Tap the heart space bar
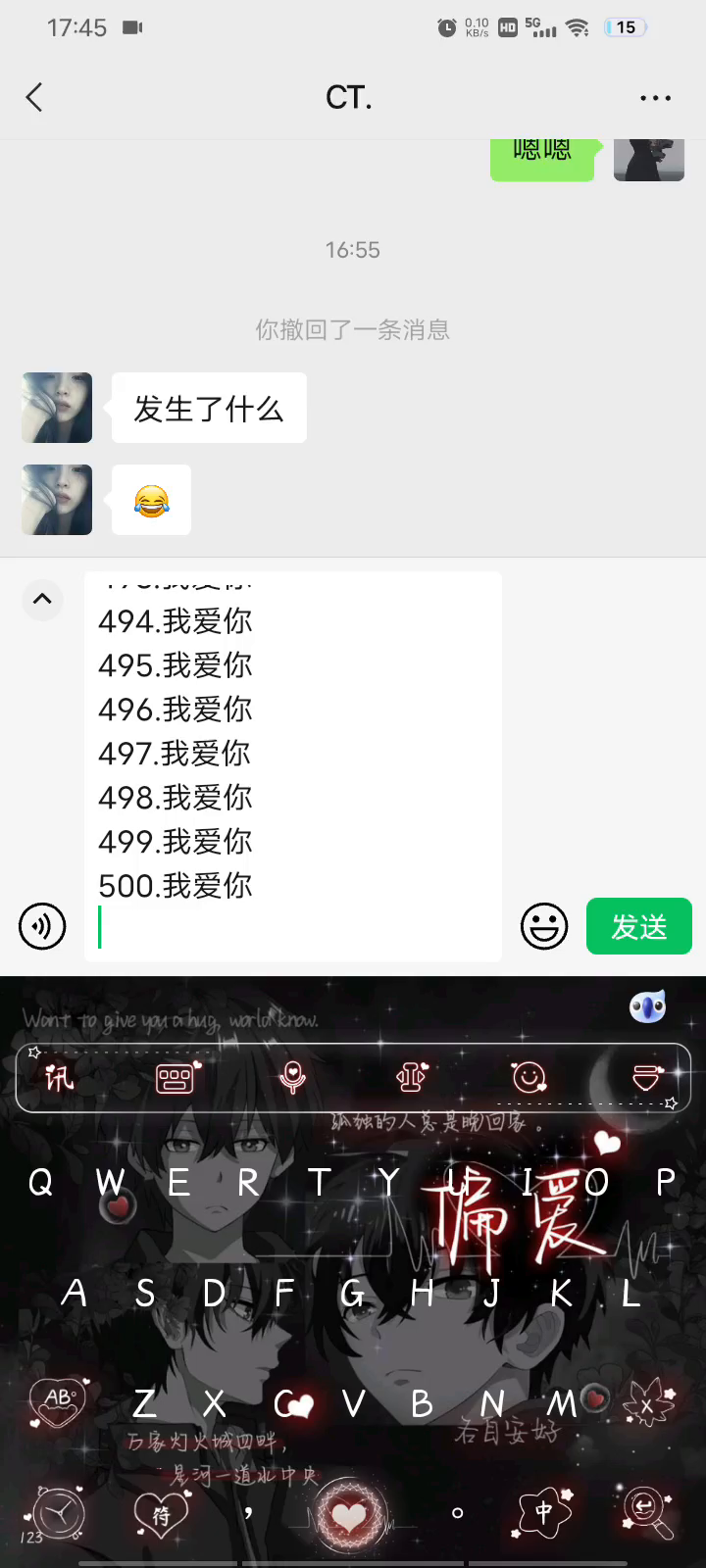706x1568 pixels. (348, 1515)
